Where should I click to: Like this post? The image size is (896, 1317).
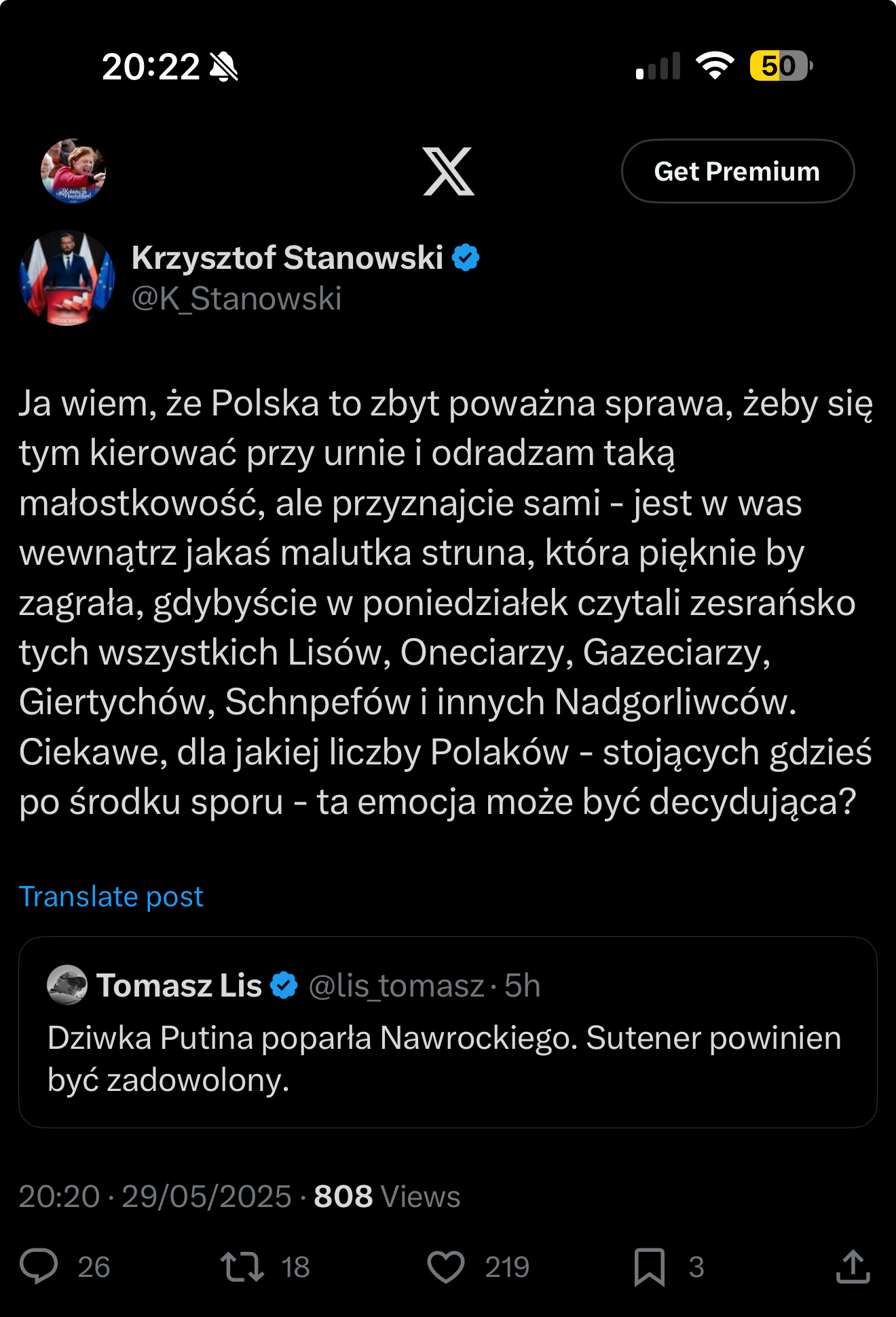[x=446, y=1266]
